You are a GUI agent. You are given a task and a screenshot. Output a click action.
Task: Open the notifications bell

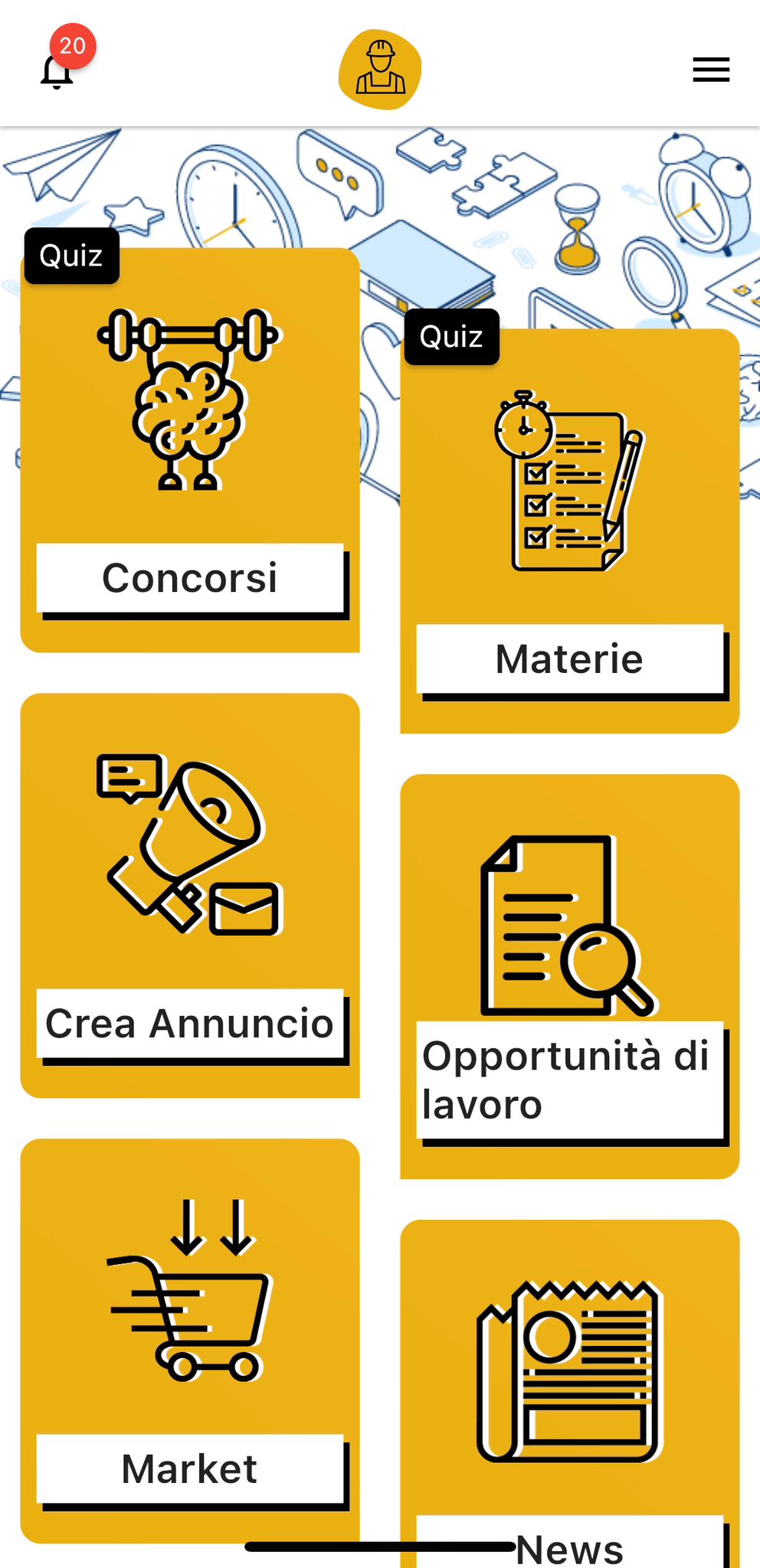57,71
